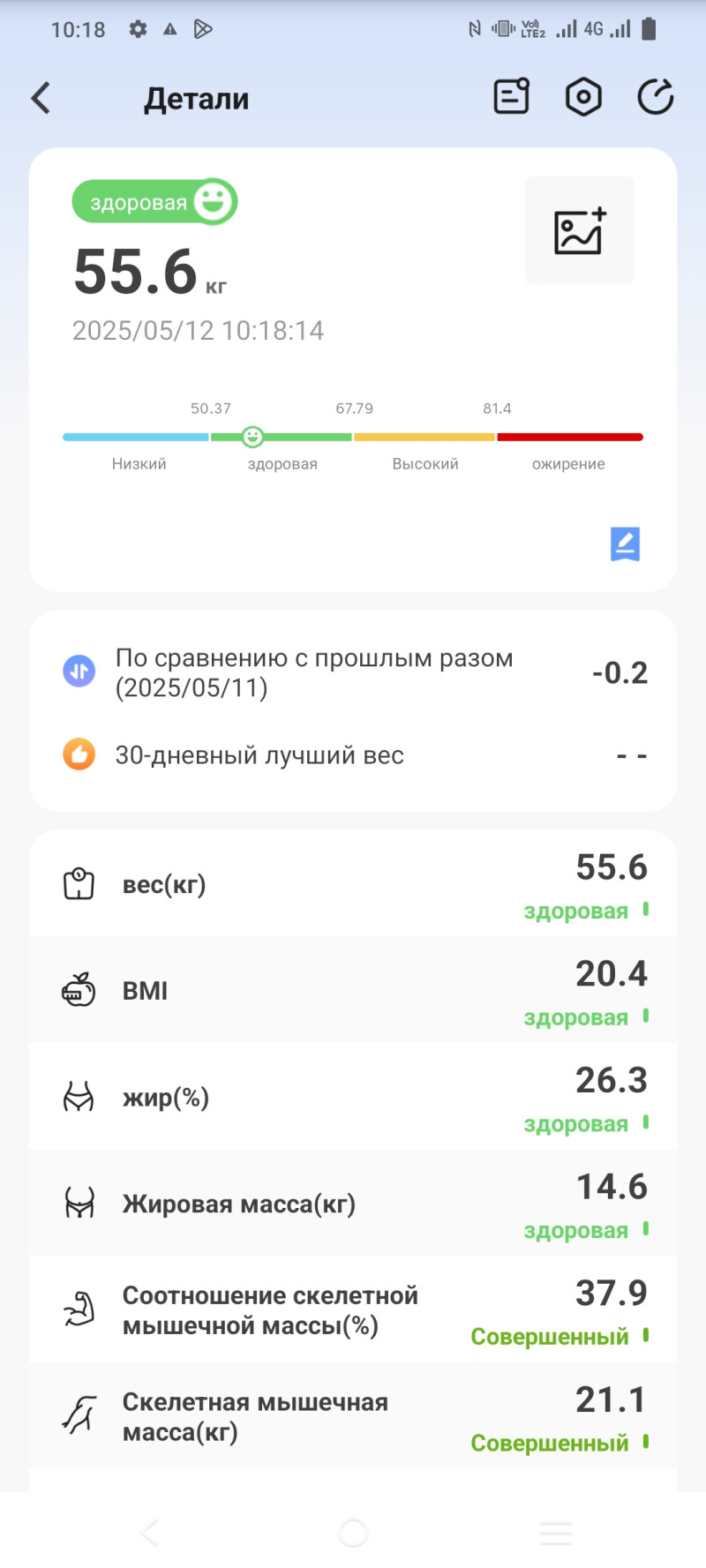Screen dimensions: 706x1568
Task: Go back from the Детали screen
Action: point(41,98)
